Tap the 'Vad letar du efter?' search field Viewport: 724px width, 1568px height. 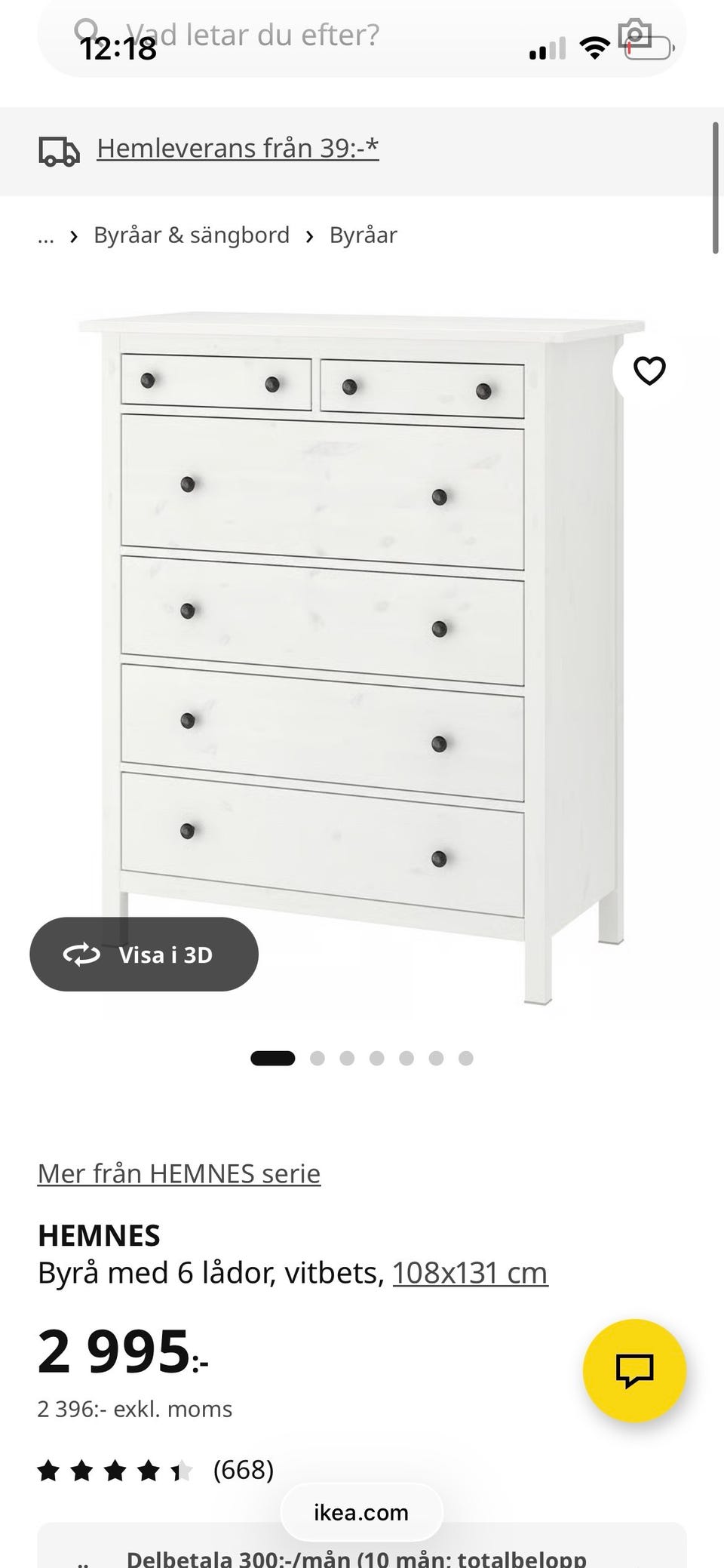302,35
